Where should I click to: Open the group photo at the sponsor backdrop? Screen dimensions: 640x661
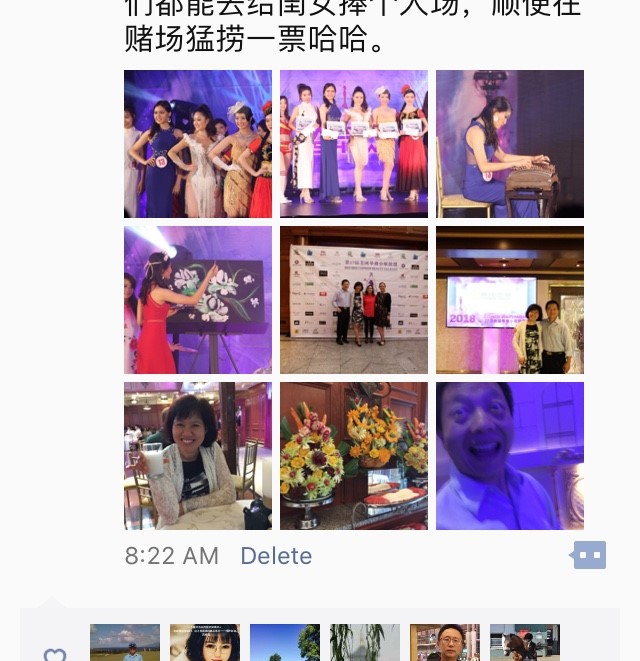(354, 300)
